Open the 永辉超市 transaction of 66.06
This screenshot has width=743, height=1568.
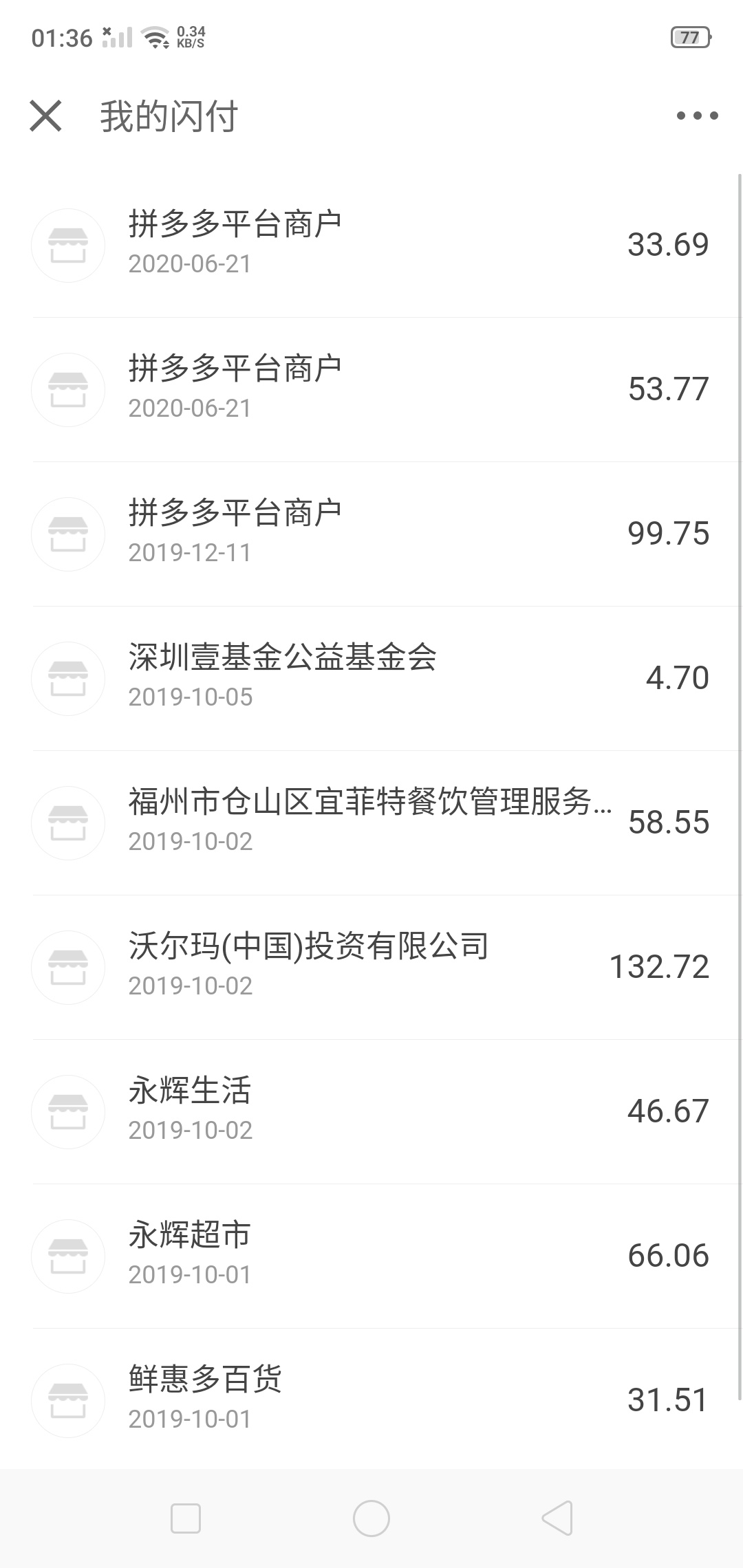pyautogui.click(x=371, y=1256)
